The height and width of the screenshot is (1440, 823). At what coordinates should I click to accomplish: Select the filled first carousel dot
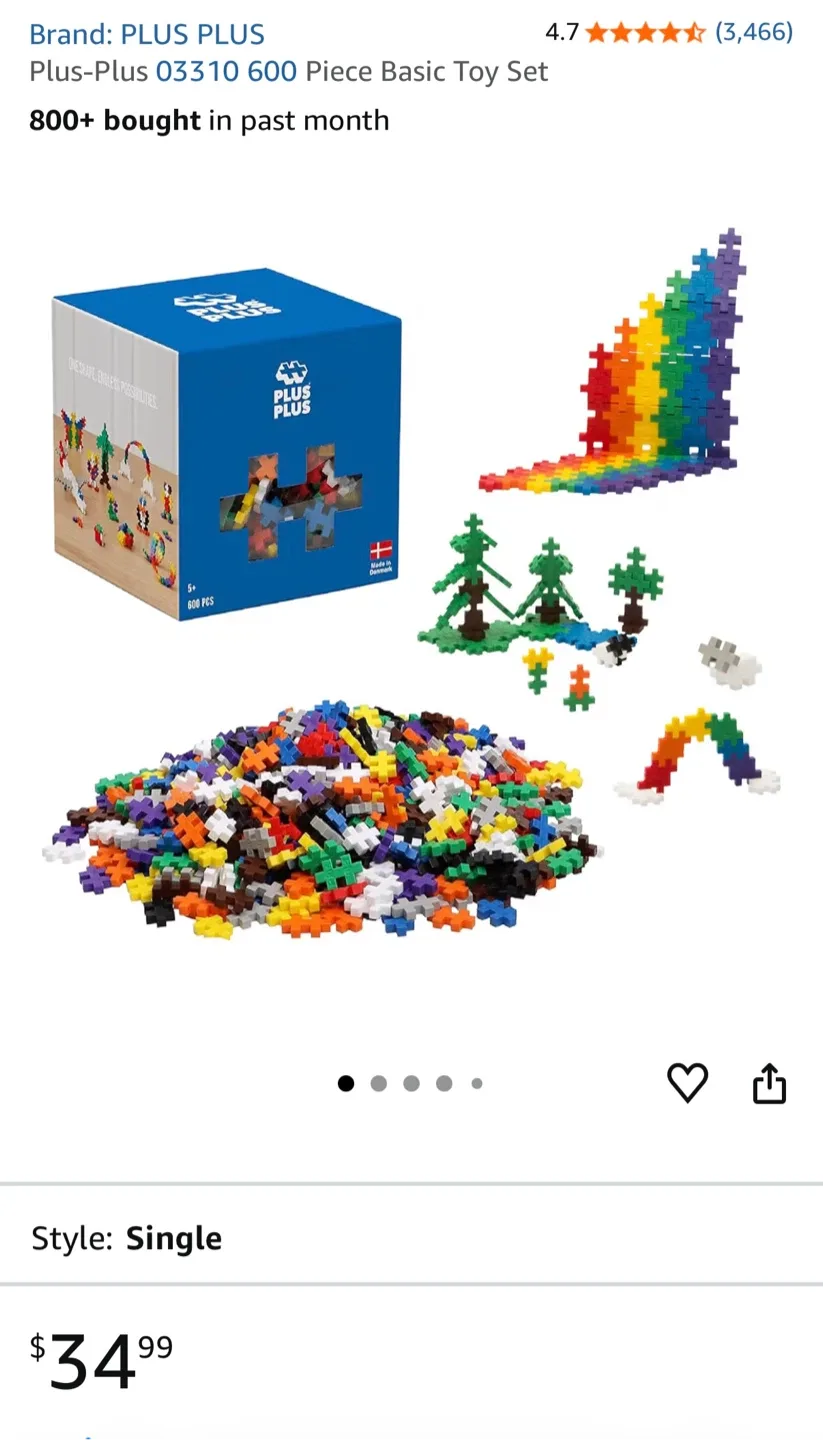point(345,1083)
